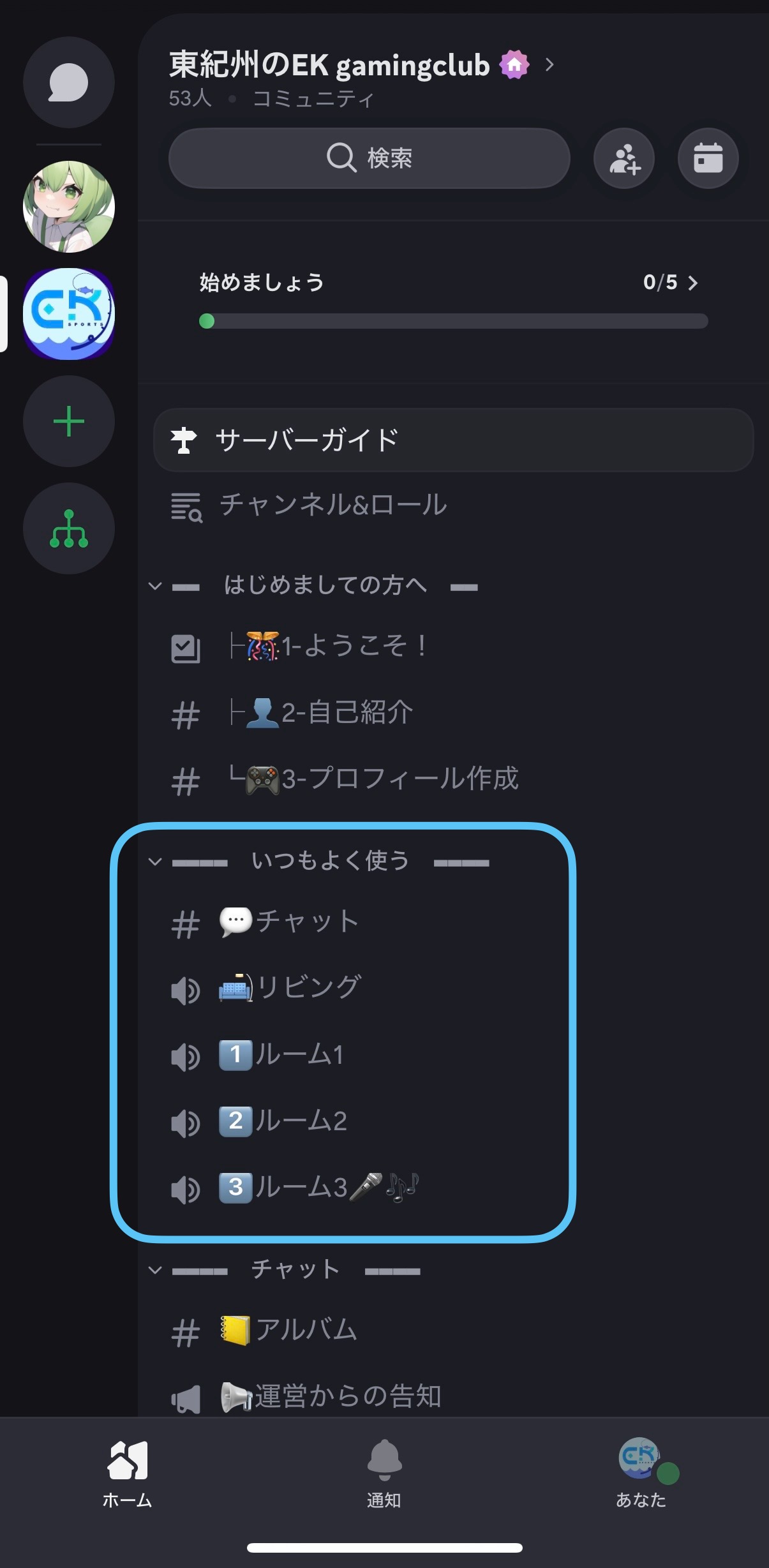Open the アルバム channel
This screenshot has width=769, height=1568.
pyautogui.click(x=306, y=1331)
